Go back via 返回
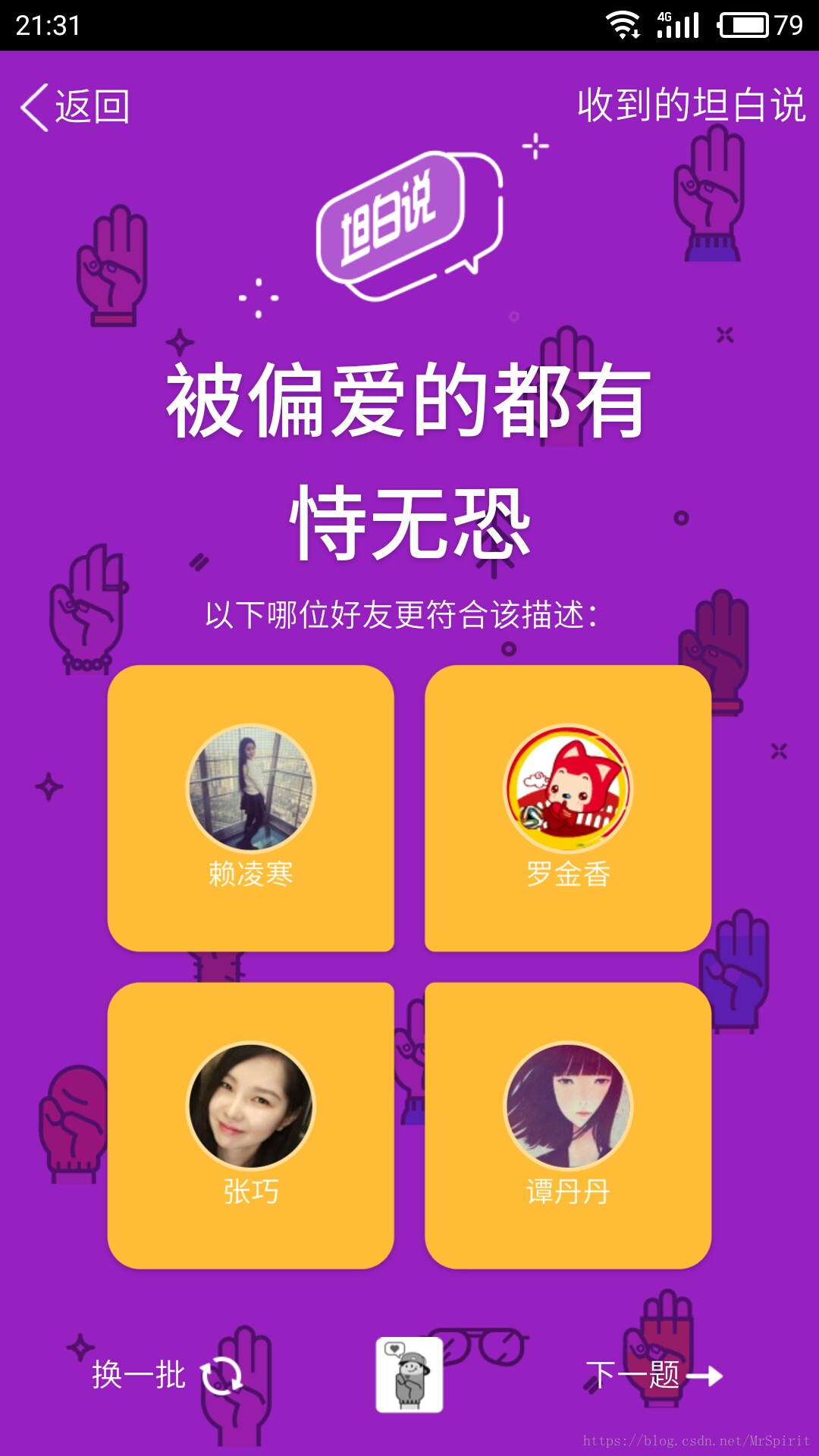Image resolution: width=819 pixels, height=1456 pixels. click(76, 107)
